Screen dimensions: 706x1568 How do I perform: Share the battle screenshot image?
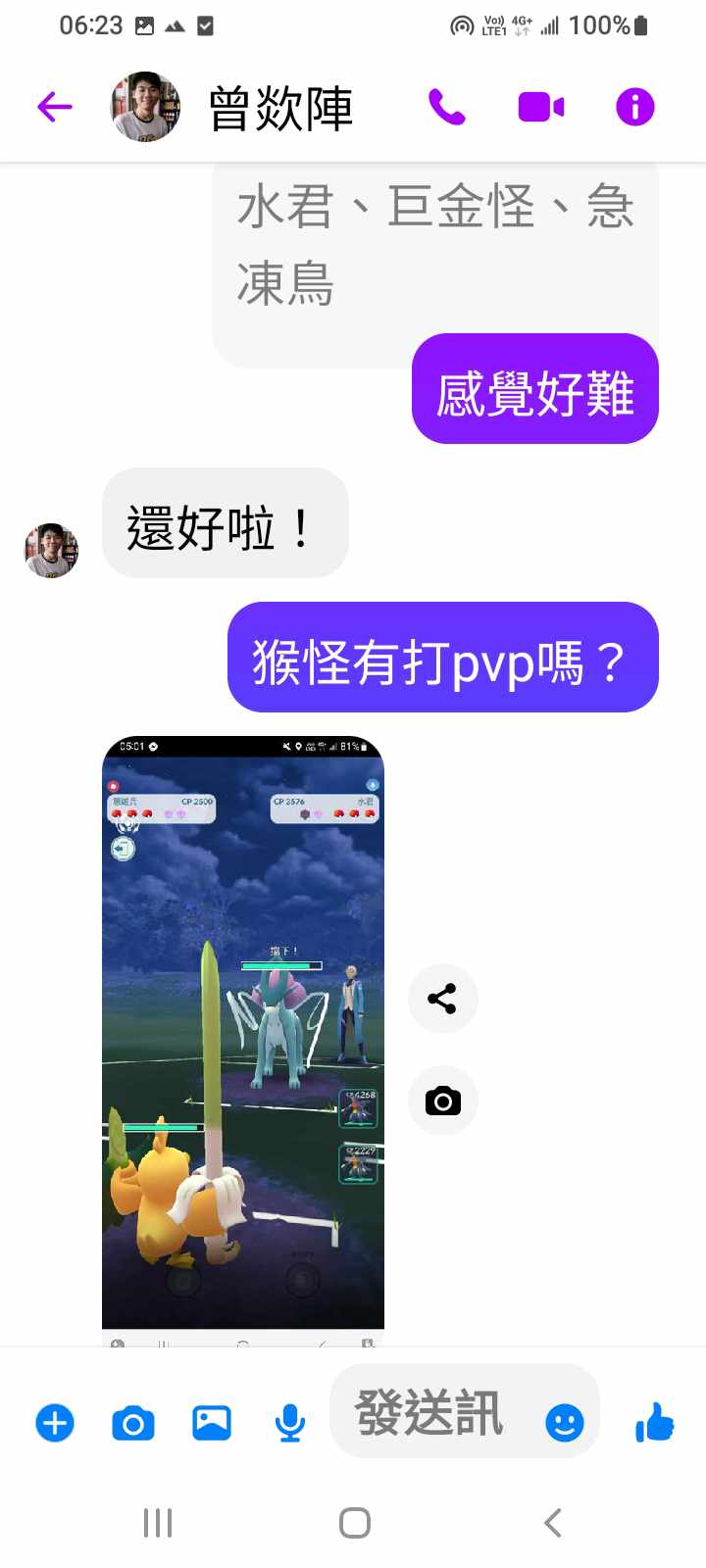pos(442,999)
